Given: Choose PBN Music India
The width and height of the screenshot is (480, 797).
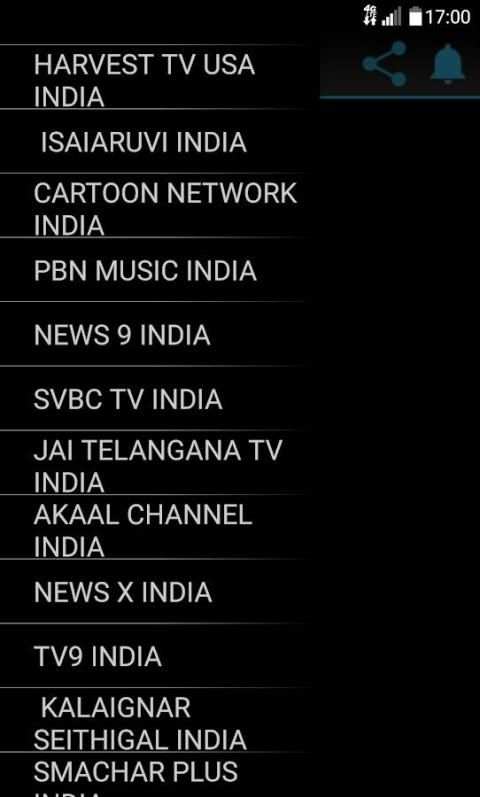Looking at the screenshot, I should pyautogui.click(x=153, y=269).
